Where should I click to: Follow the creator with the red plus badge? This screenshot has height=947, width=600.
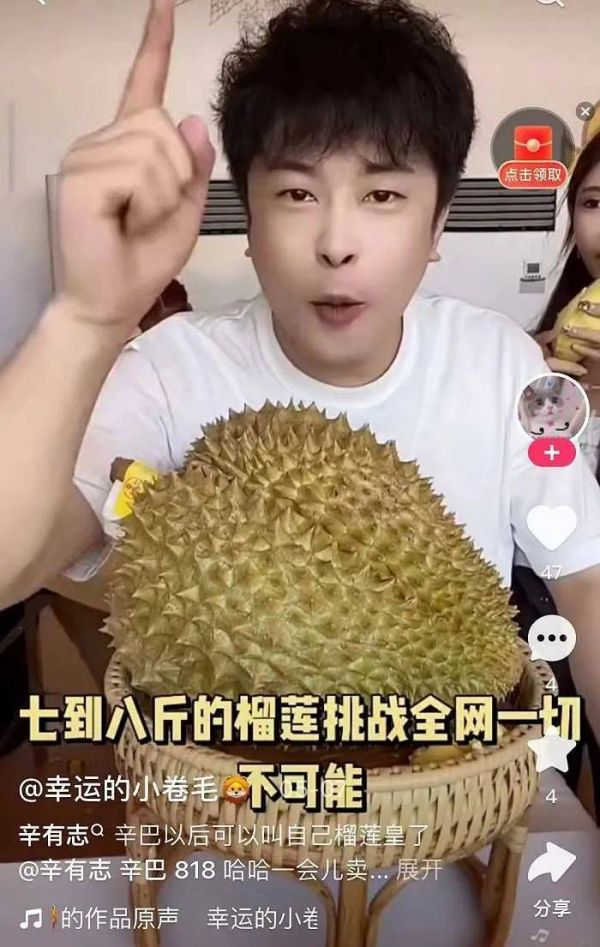[x=552, y=452]
